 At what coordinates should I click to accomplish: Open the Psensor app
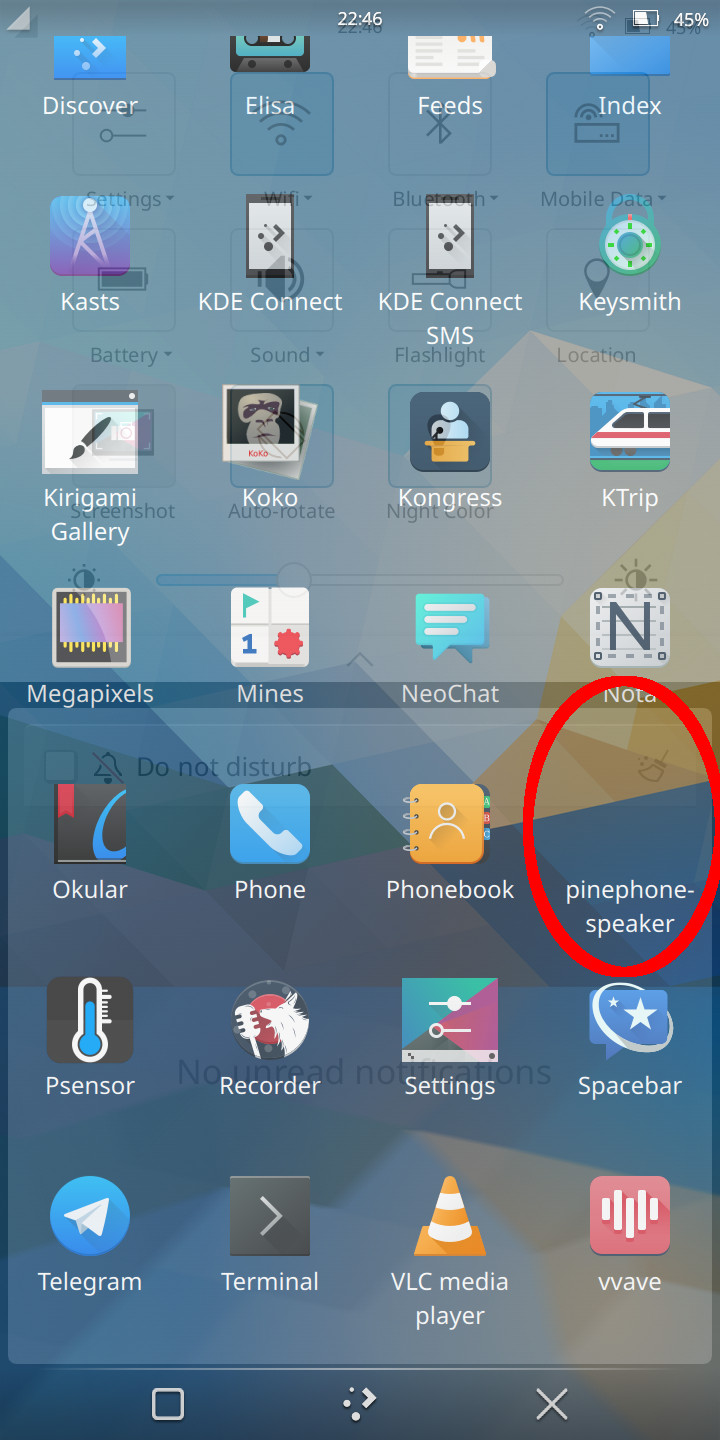90,1020
